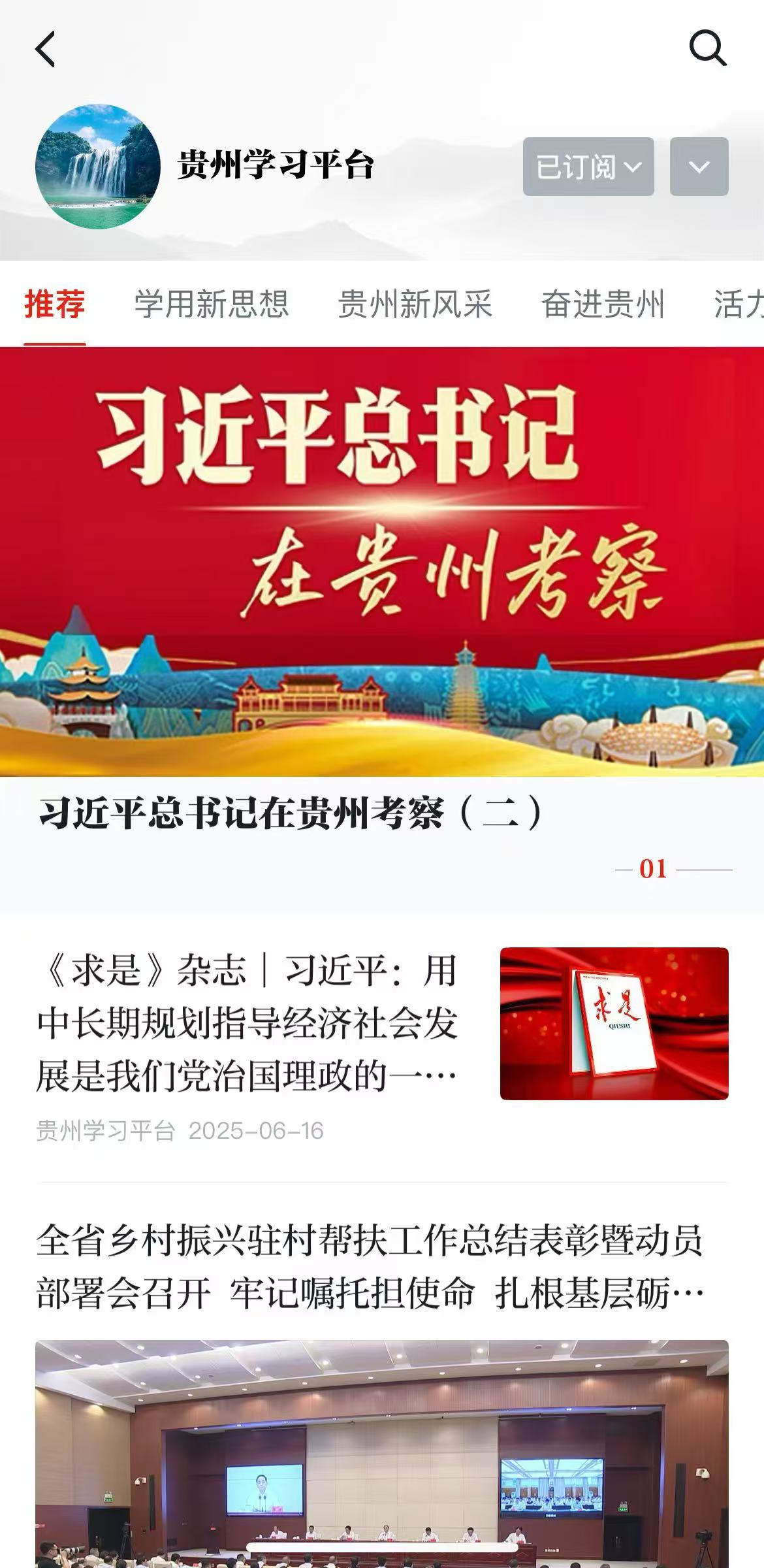Open the 贵州学习平台 waterfall avatar

click(x=98, y=167)
